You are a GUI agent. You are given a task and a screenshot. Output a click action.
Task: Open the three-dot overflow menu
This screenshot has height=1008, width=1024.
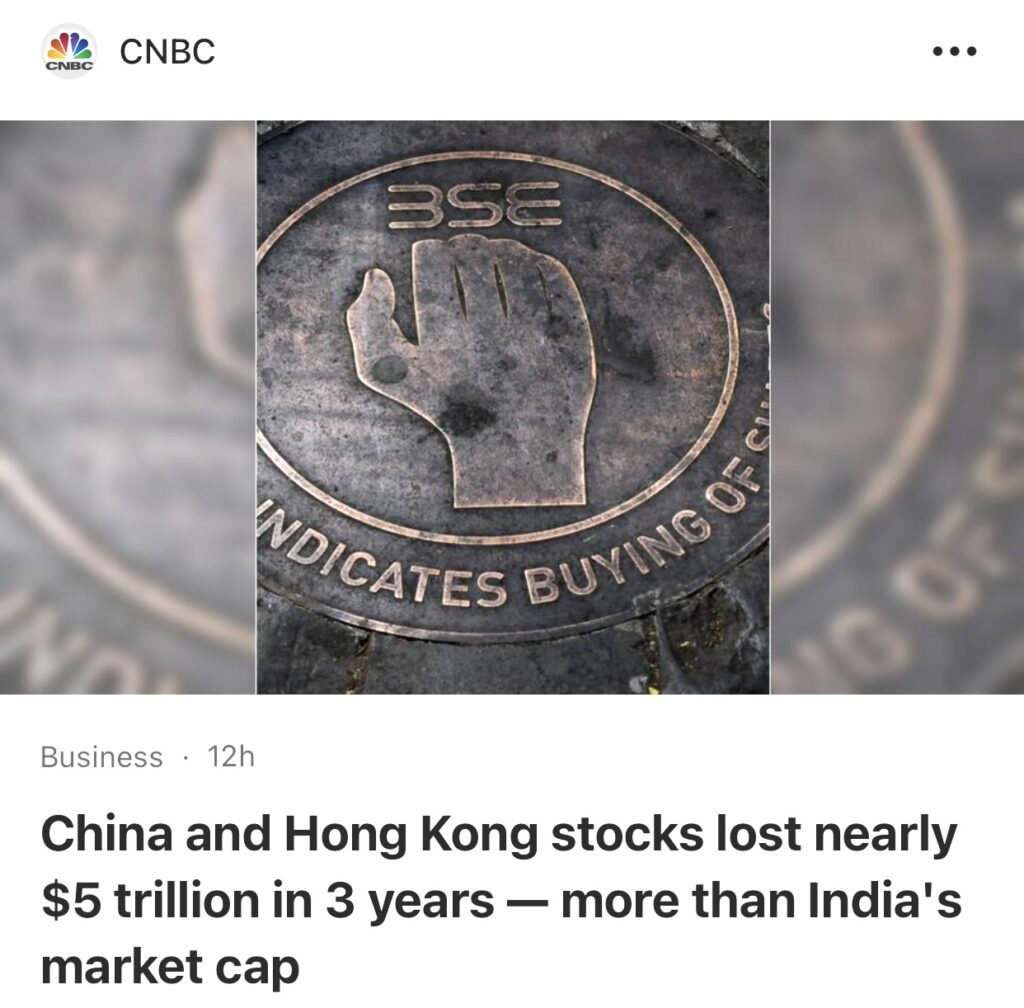tap(952, 52)
